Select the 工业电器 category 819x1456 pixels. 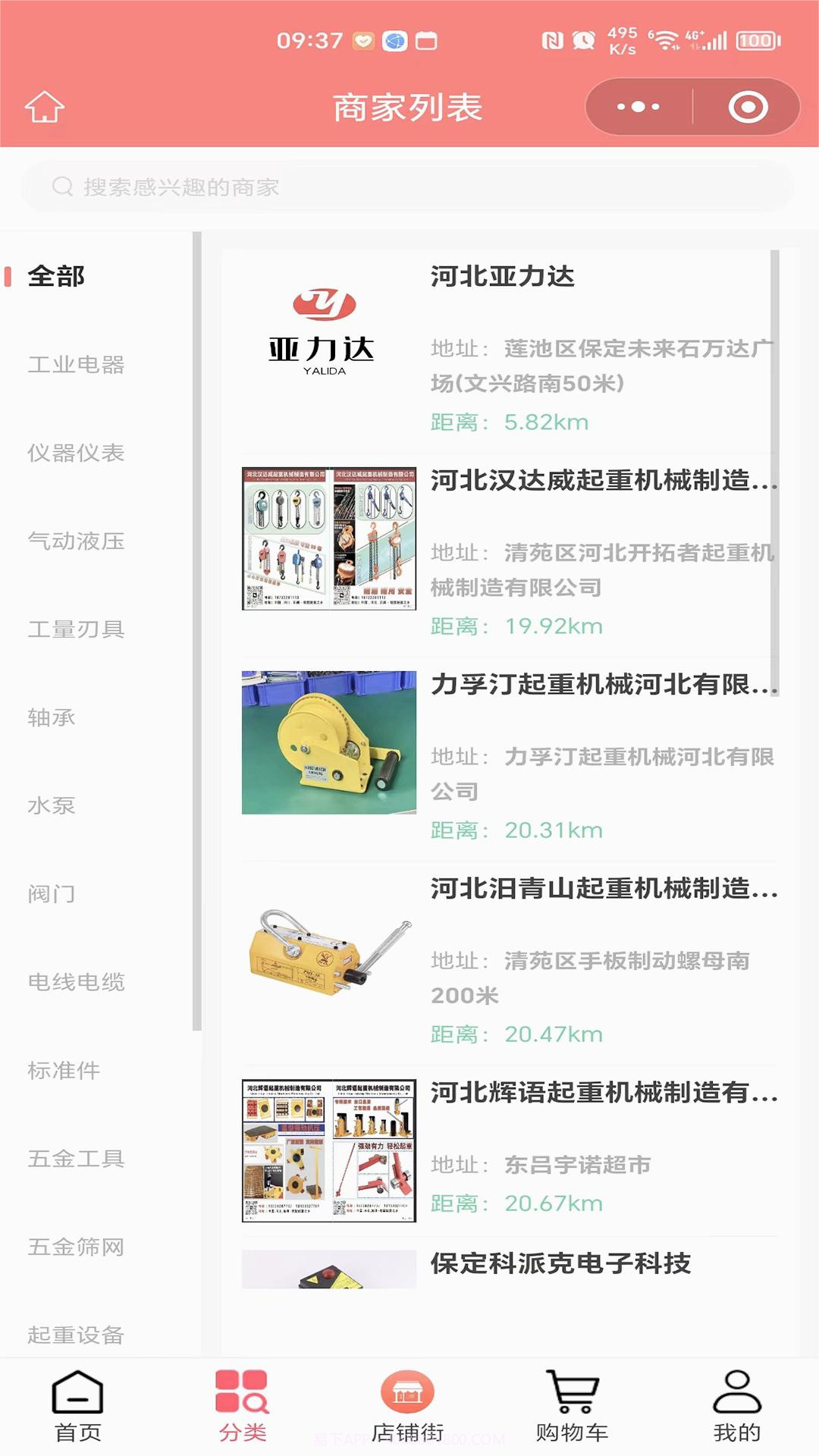pos(76,366)
